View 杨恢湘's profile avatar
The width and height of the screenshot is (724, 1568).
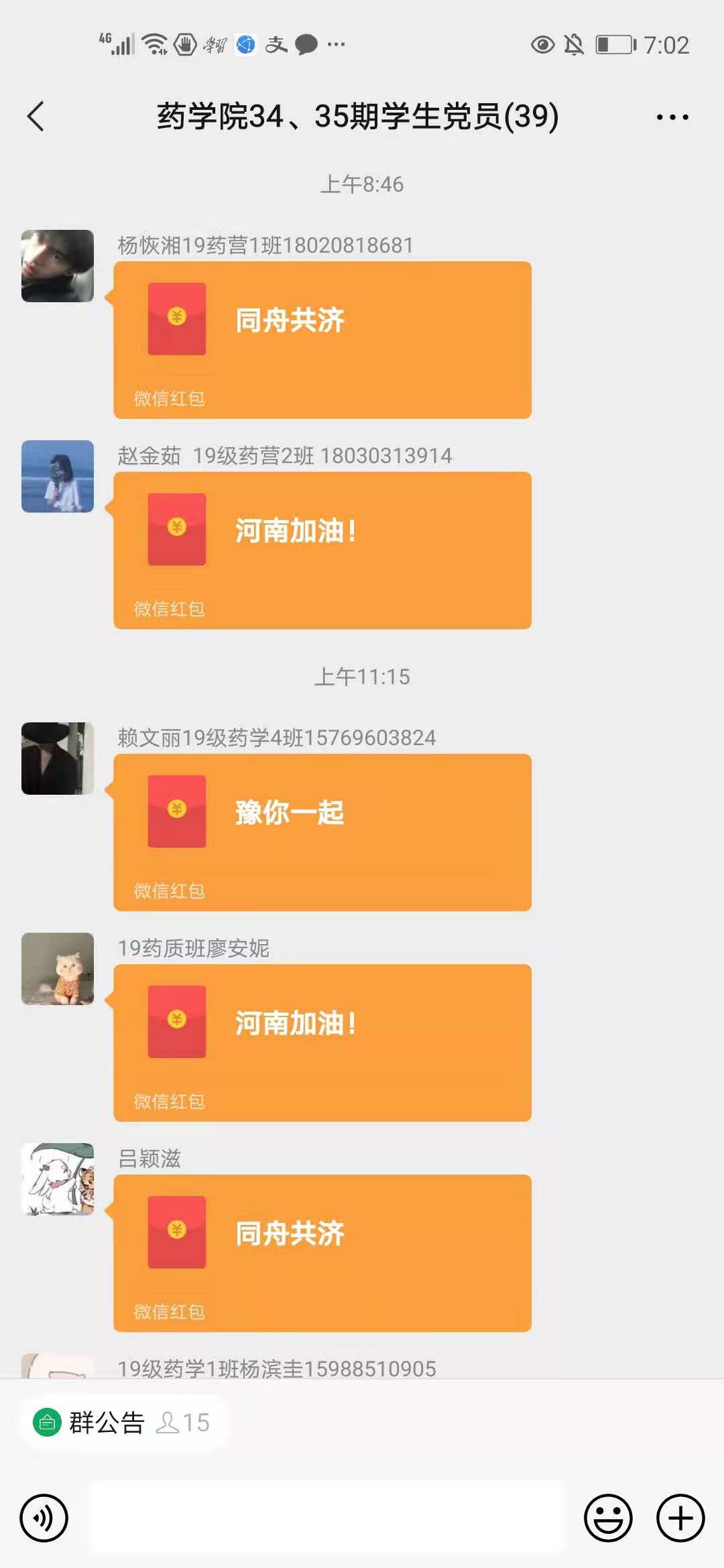pos(58,266)
